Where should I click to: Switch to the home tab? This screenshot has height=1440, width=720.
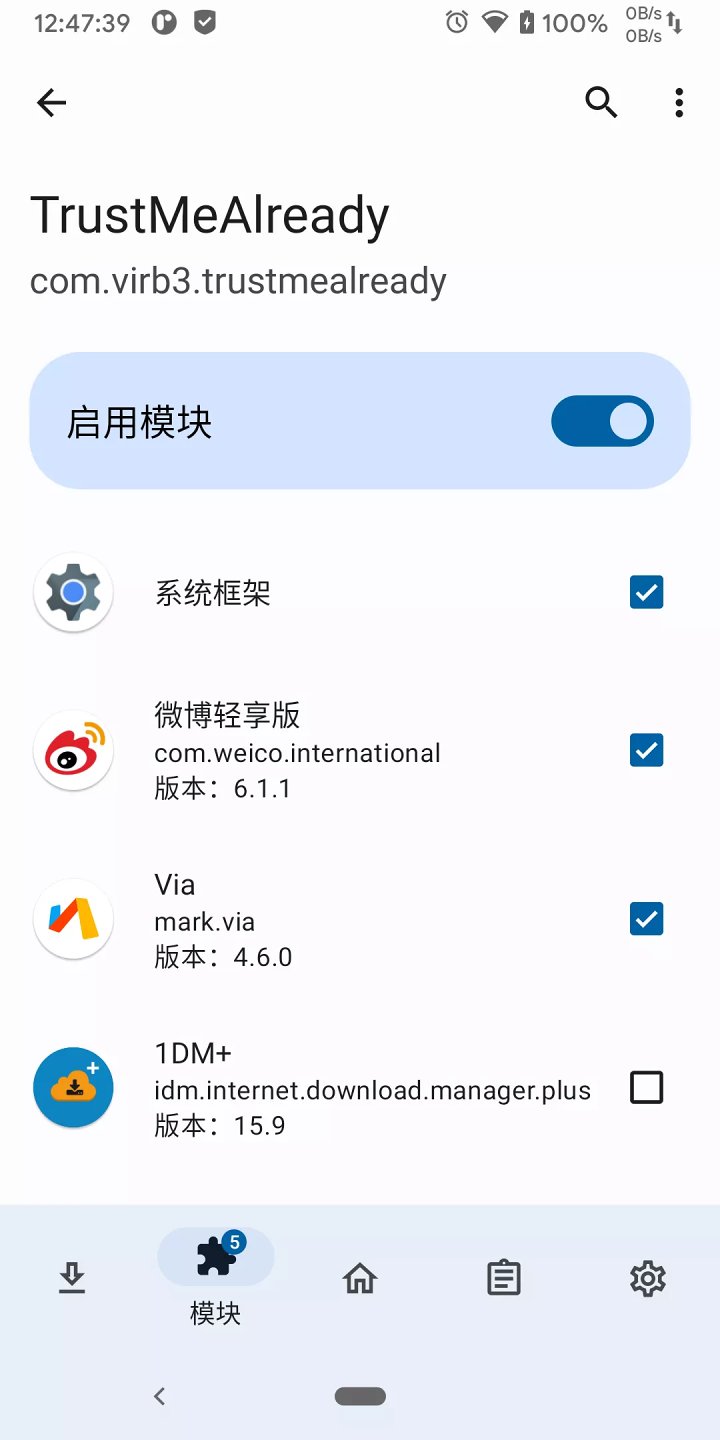coord(360,1278)
